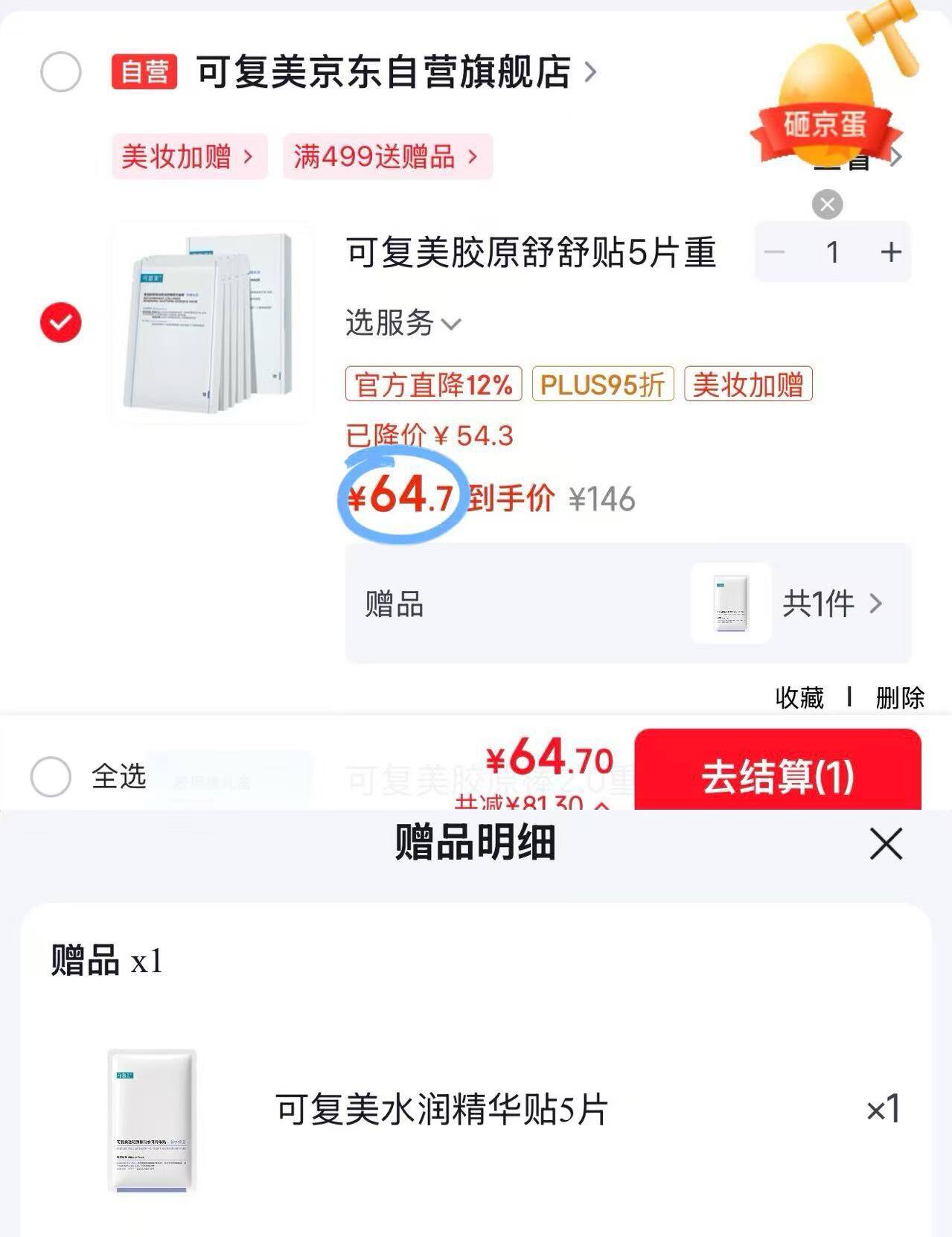The width and height of the screenshot is (952, 1237).
Task: Open the 可复美水润精华贴5片 gift item
Action: 476,1109
